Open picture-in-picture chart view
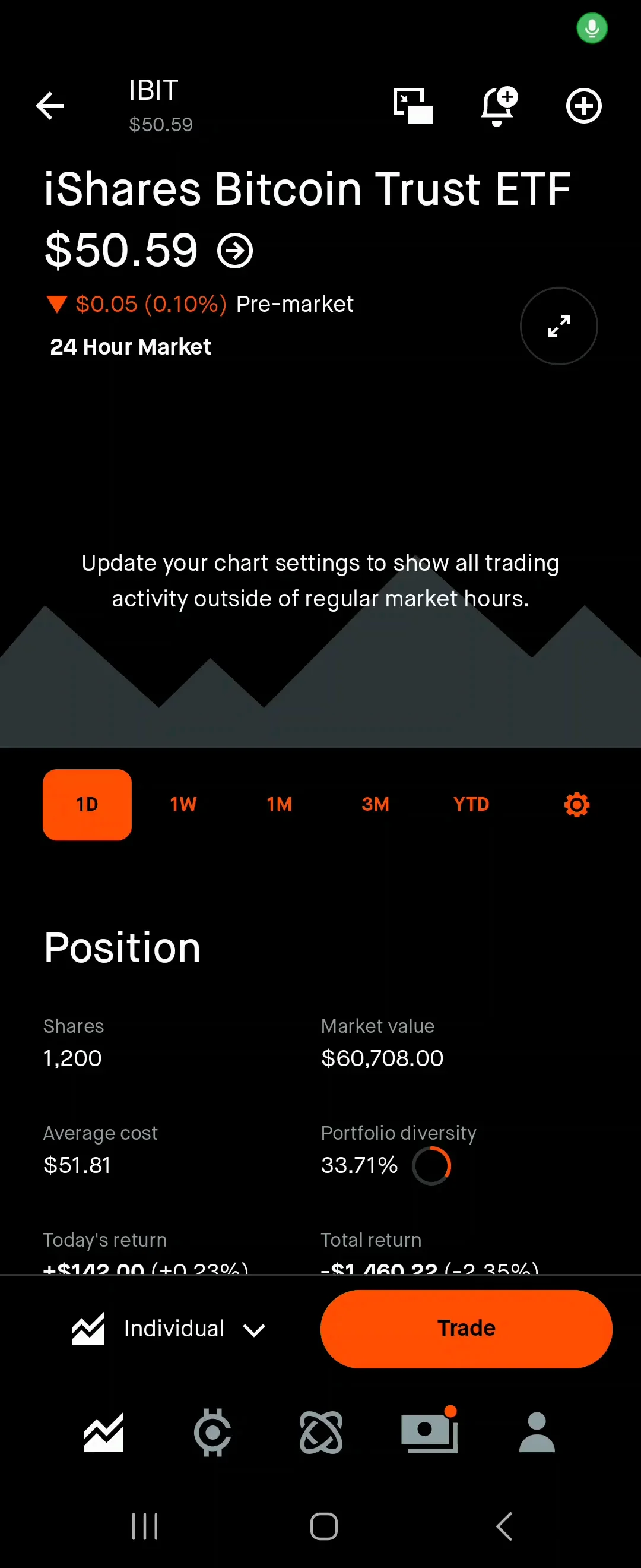The image size is (641, 1568). click(412, 106)
